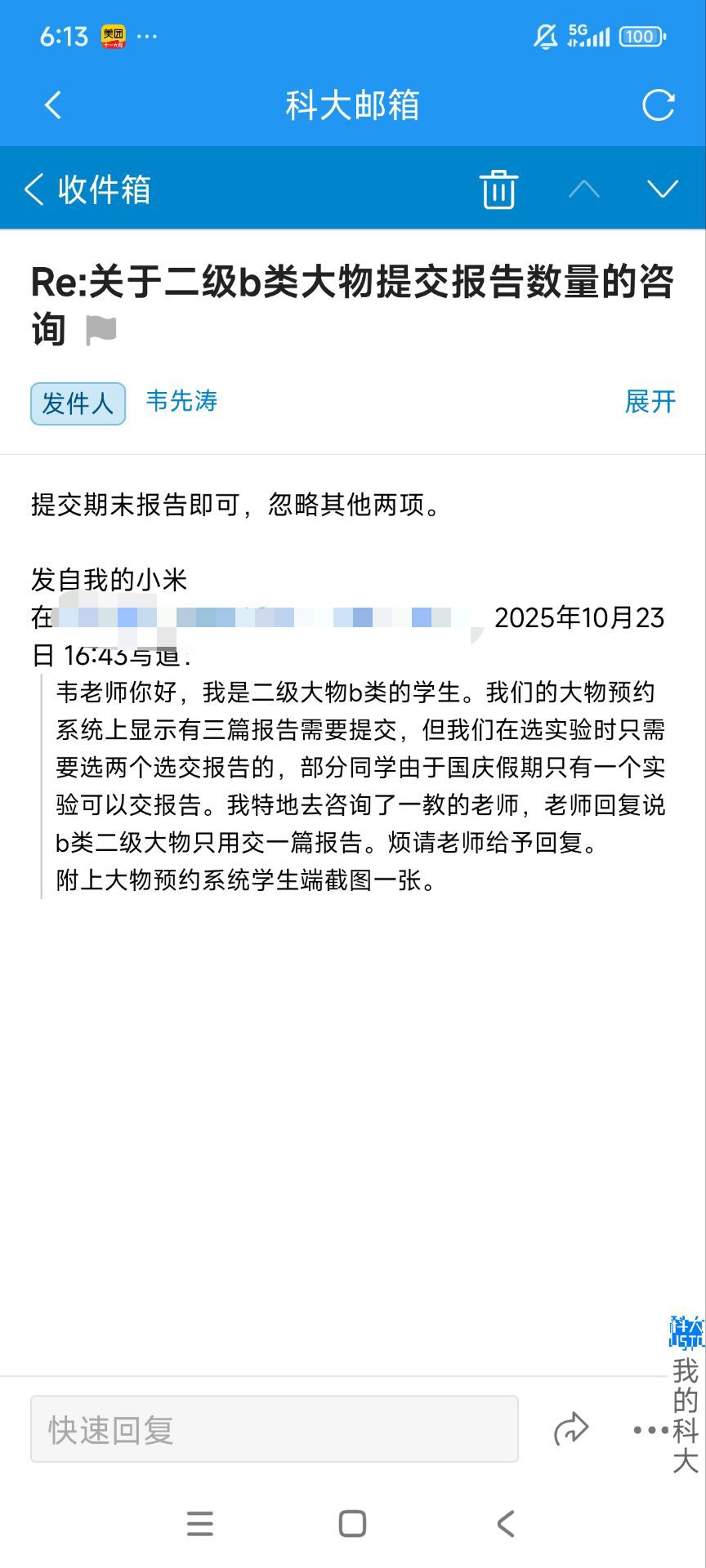
Task: Tap the 快速回复 quick reply field
Action: pyautogui.click(x=274, y=1428)
